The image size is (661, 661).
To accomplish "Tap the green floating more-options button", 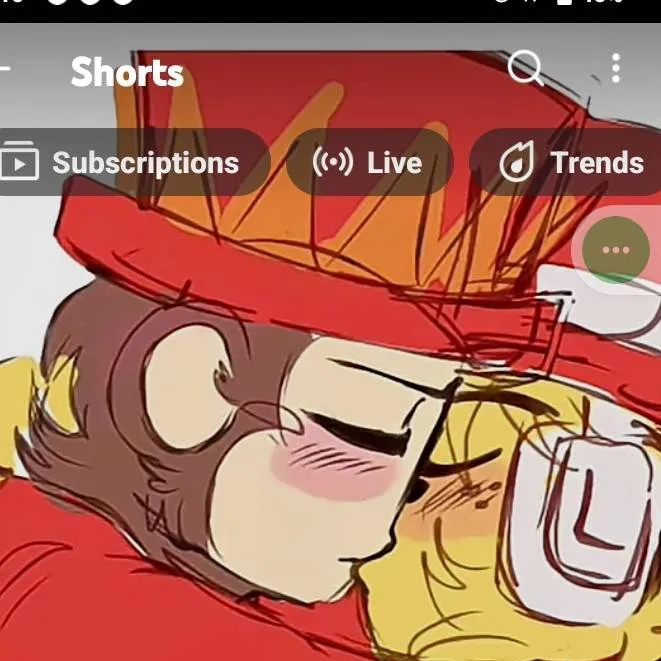I will (x=616, y=250).
